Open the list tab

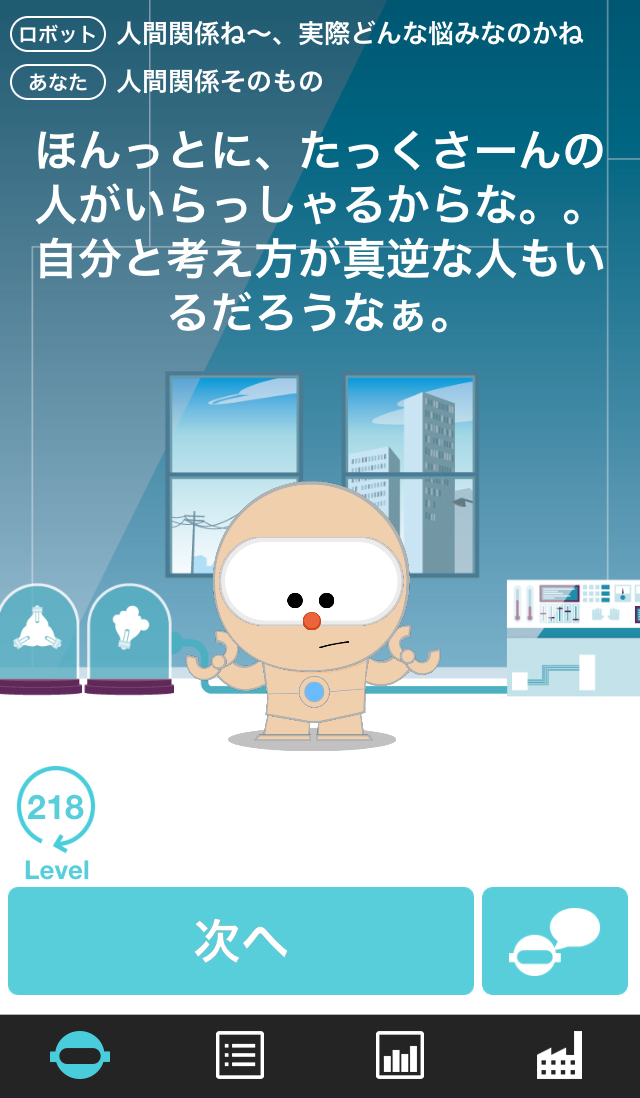[240, 1055]
